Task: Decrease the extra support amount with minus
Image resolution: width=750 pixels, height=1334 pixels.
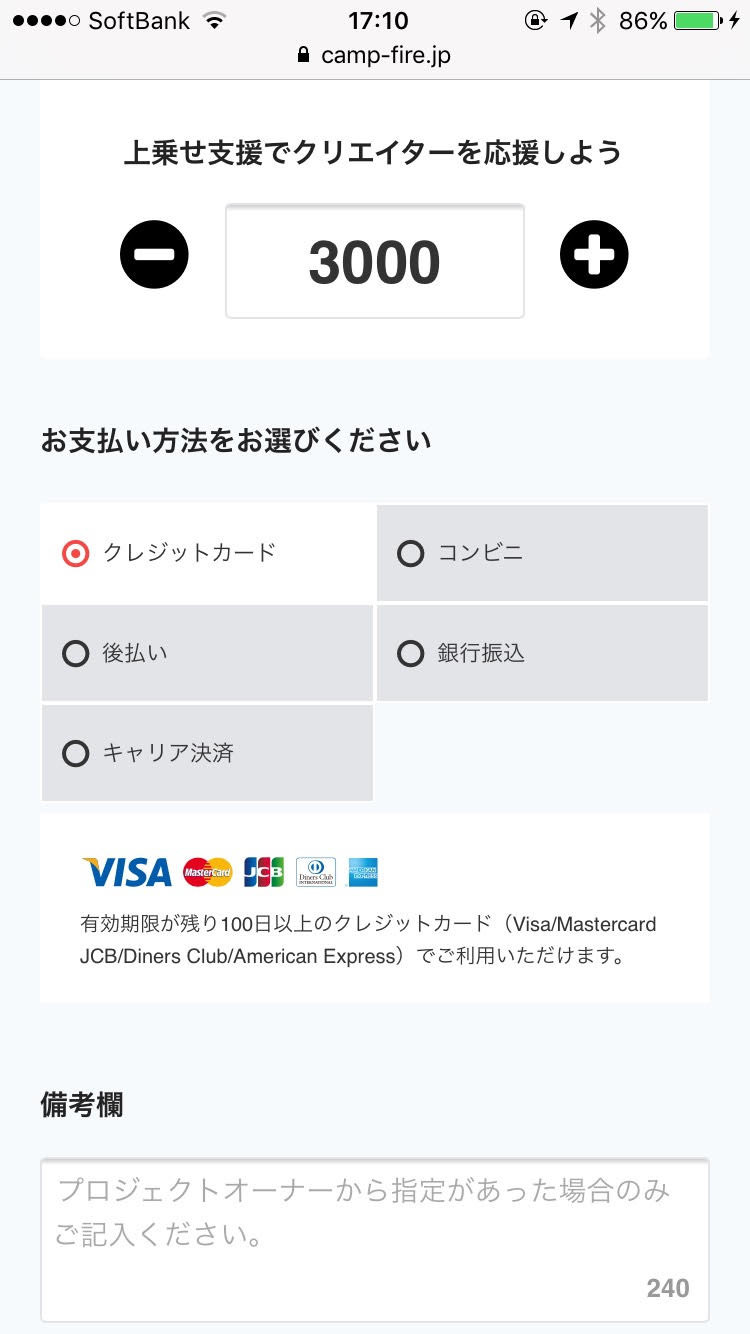Action: (x=154, y=254)
